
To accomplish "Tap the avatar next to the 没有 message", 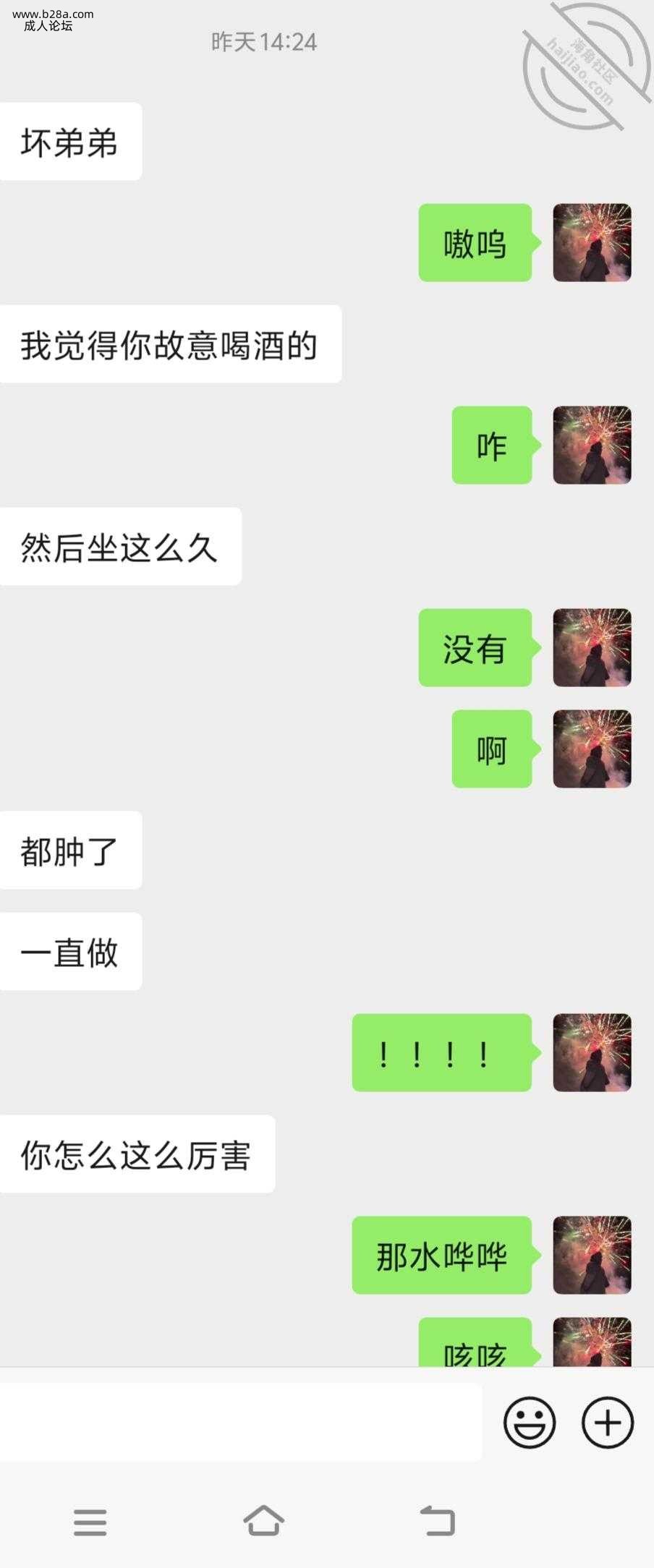I will [x=592, y=648].
